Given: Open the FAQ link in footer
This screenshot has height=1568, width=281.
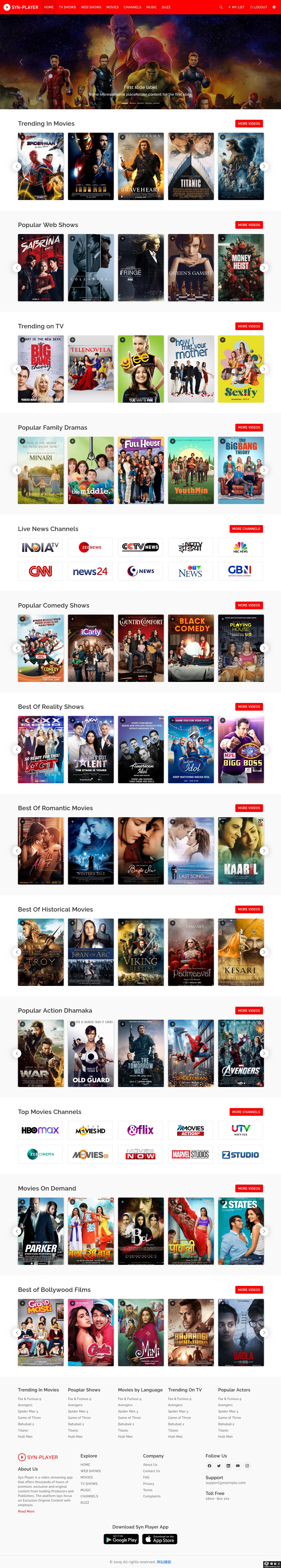Looking at the screenshot, I should (x=146, y=1477).
